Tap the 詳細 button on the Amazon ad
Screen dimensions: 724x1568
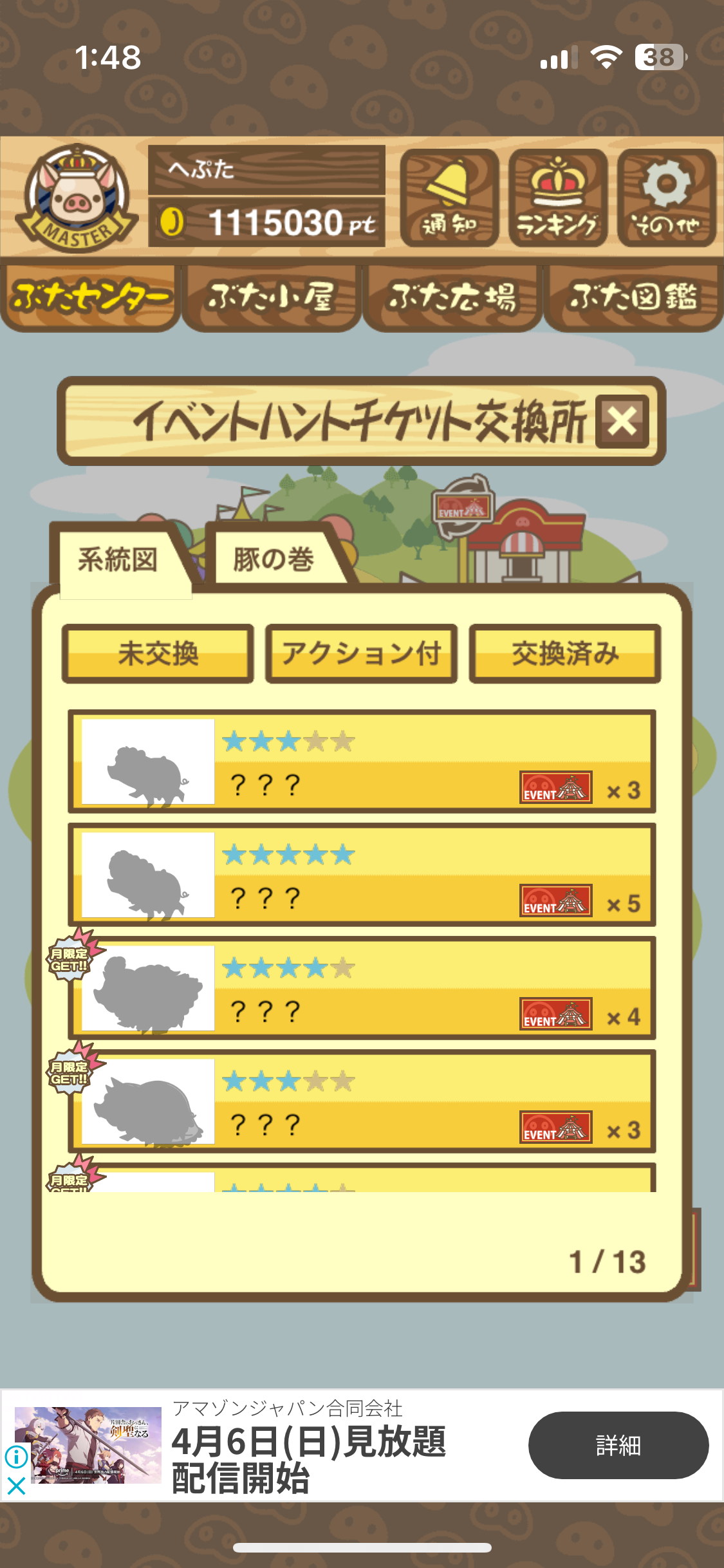618,1445
